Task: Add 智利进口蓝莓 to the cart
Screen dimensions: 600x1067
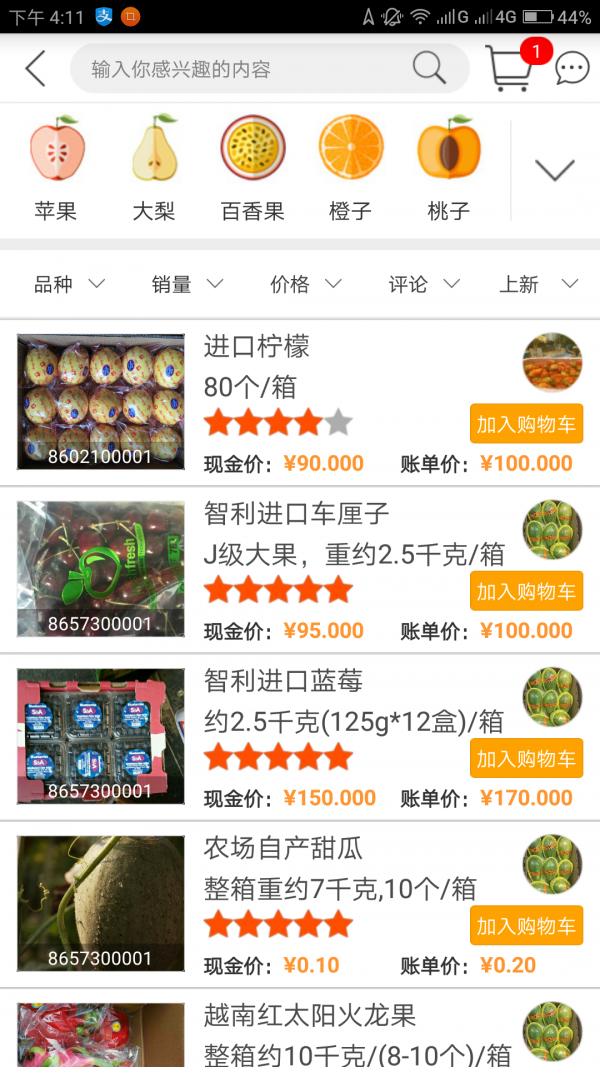Action: [x=526, y=758]
